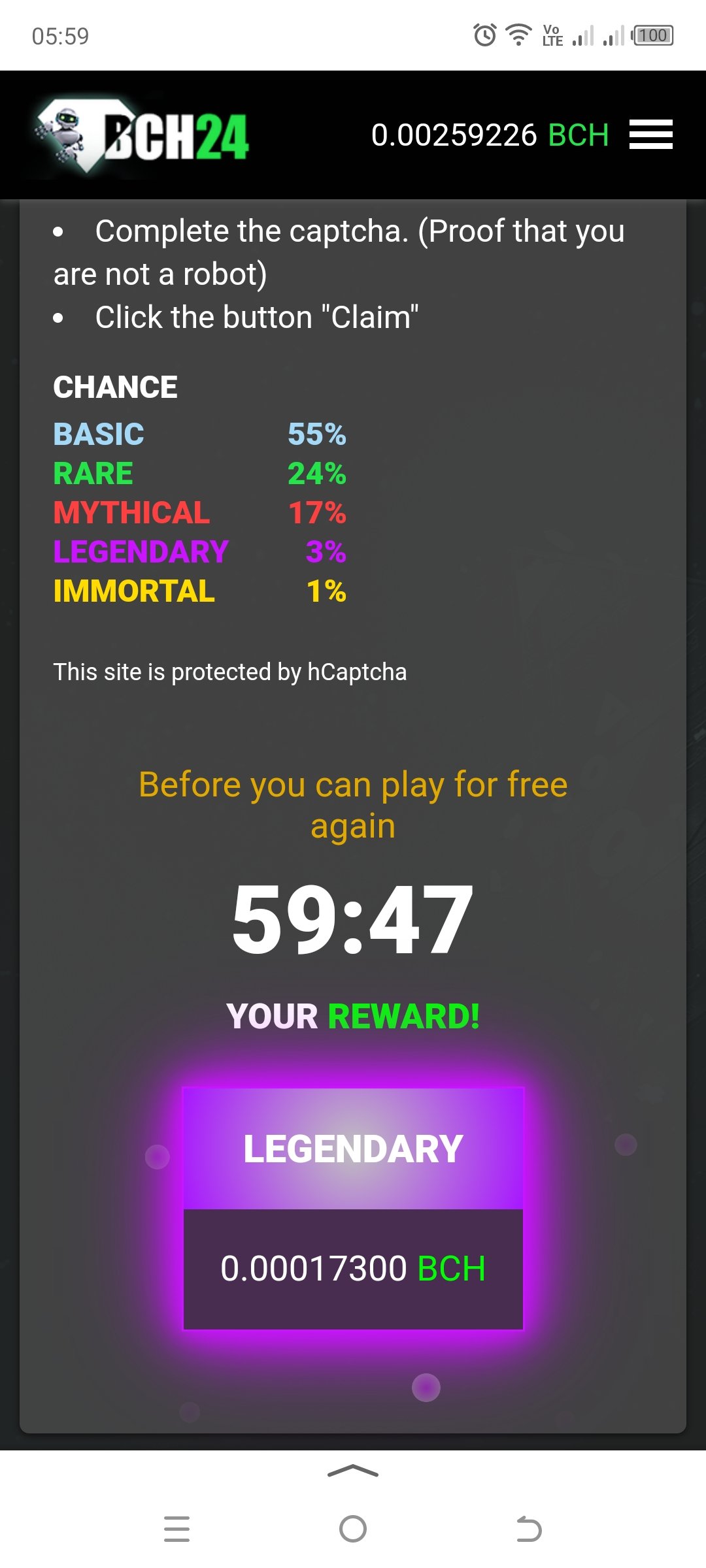This screenshot has width=706, height=1568.
Task: Go to the phone's home screen
Action: pos(353,1529)
